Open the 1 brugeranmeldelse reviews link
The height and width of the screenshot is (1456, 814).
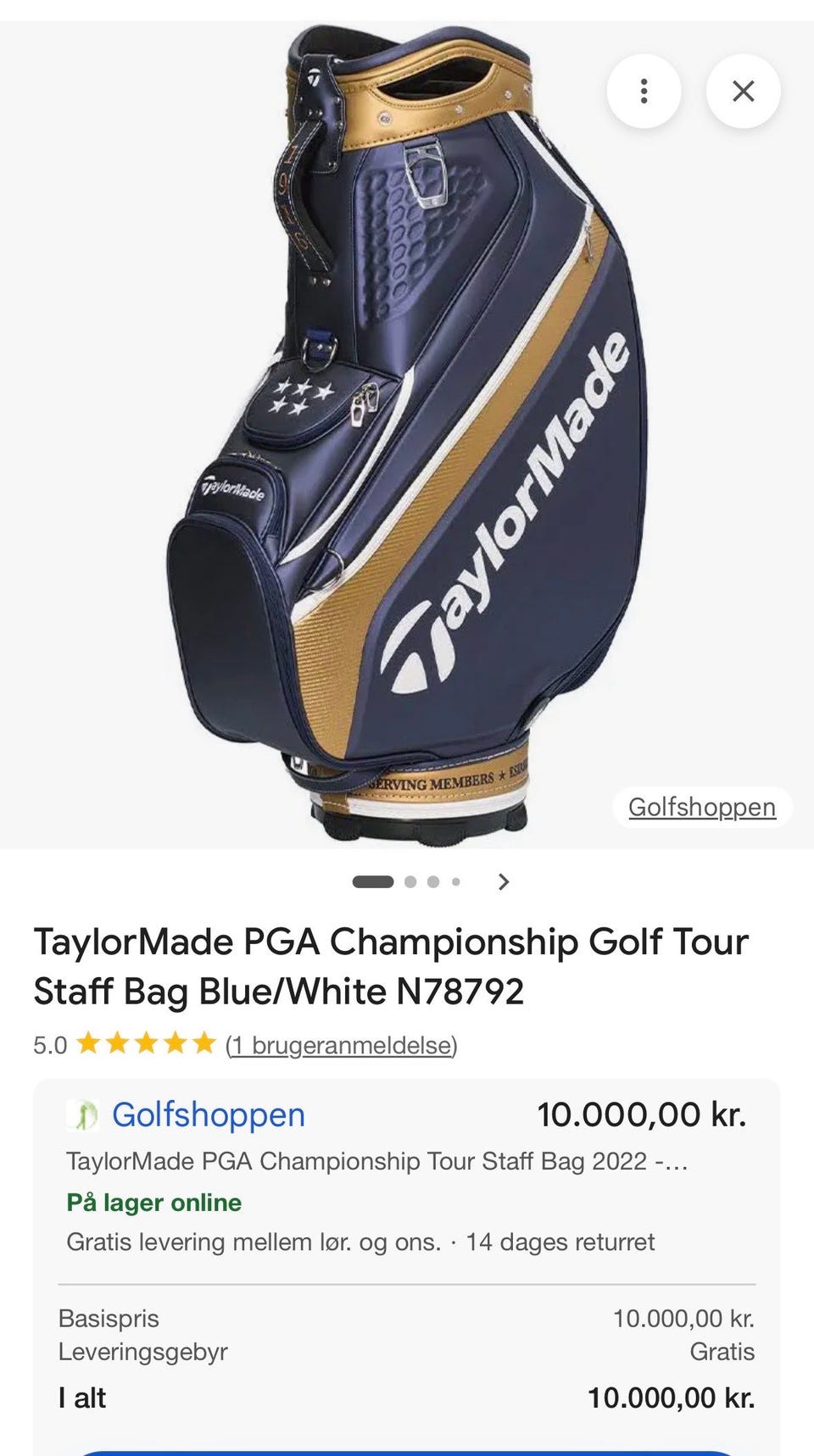(341, 1045)
